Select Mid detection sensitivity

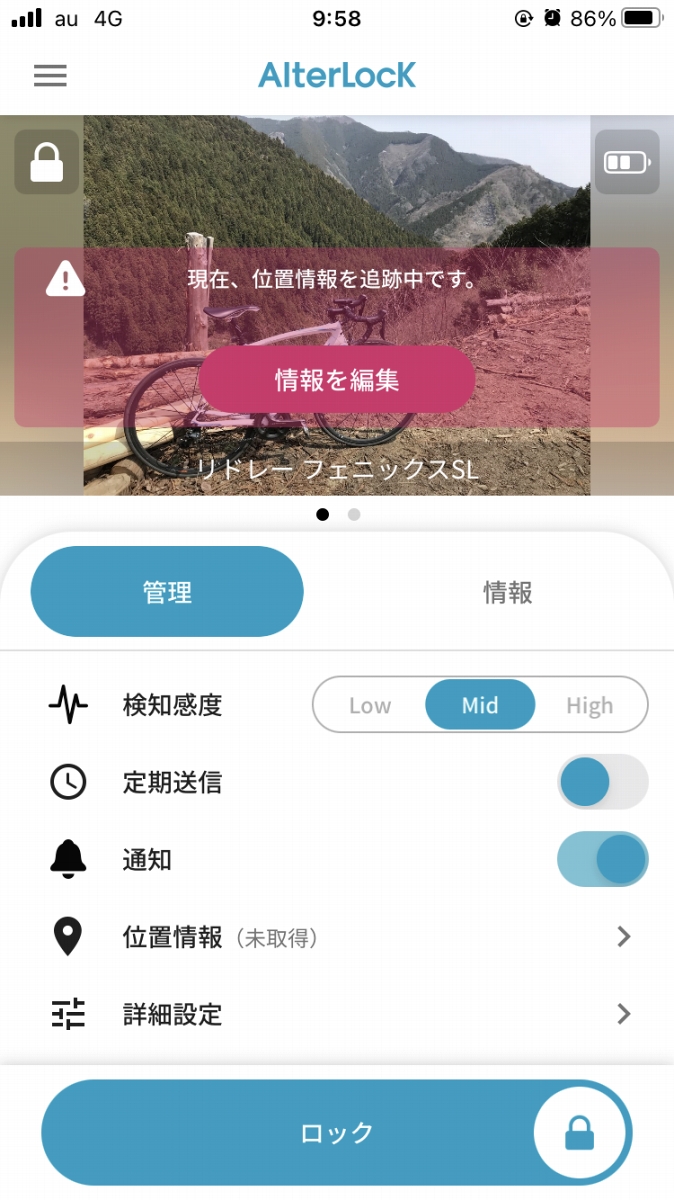point(480,705)
